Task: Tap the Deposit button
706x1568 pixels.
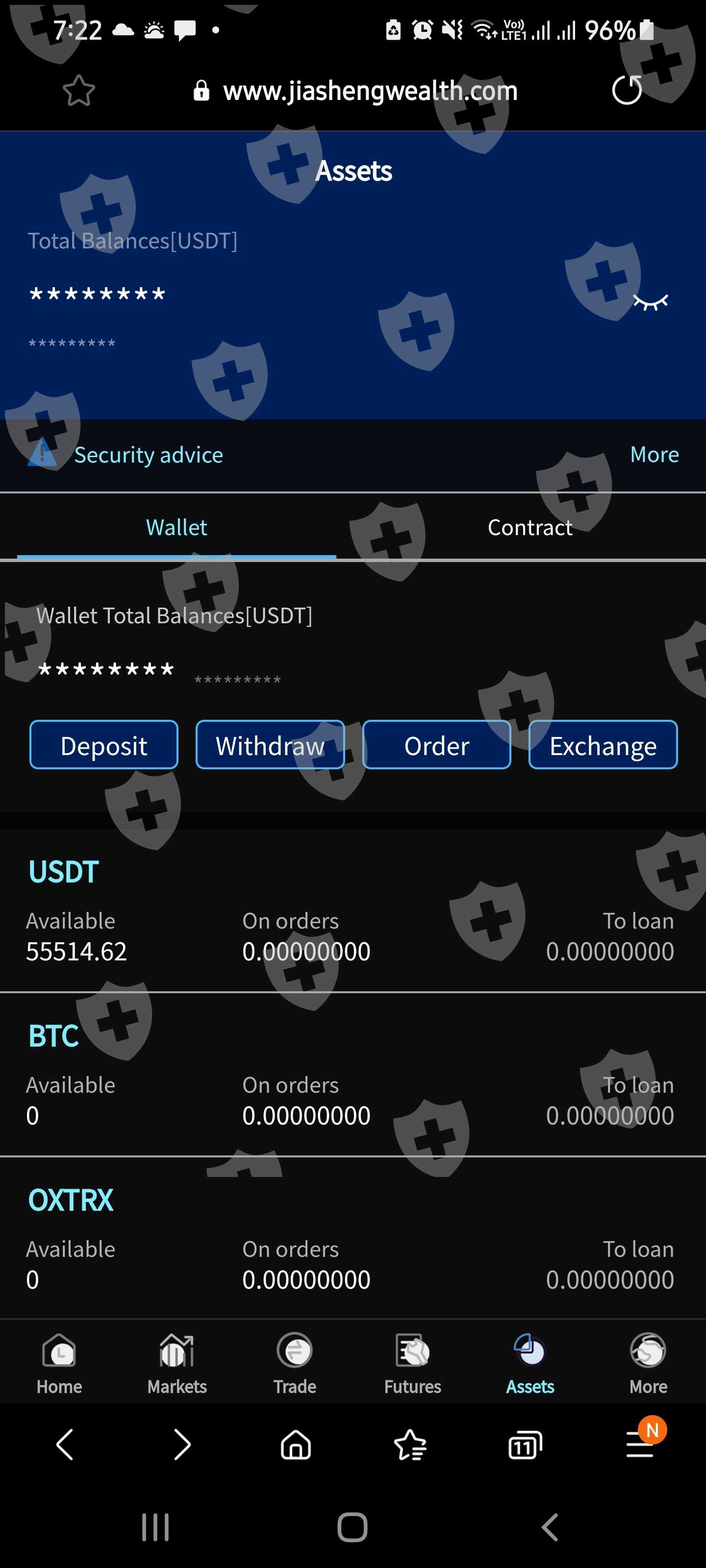Action: (103, 745)
